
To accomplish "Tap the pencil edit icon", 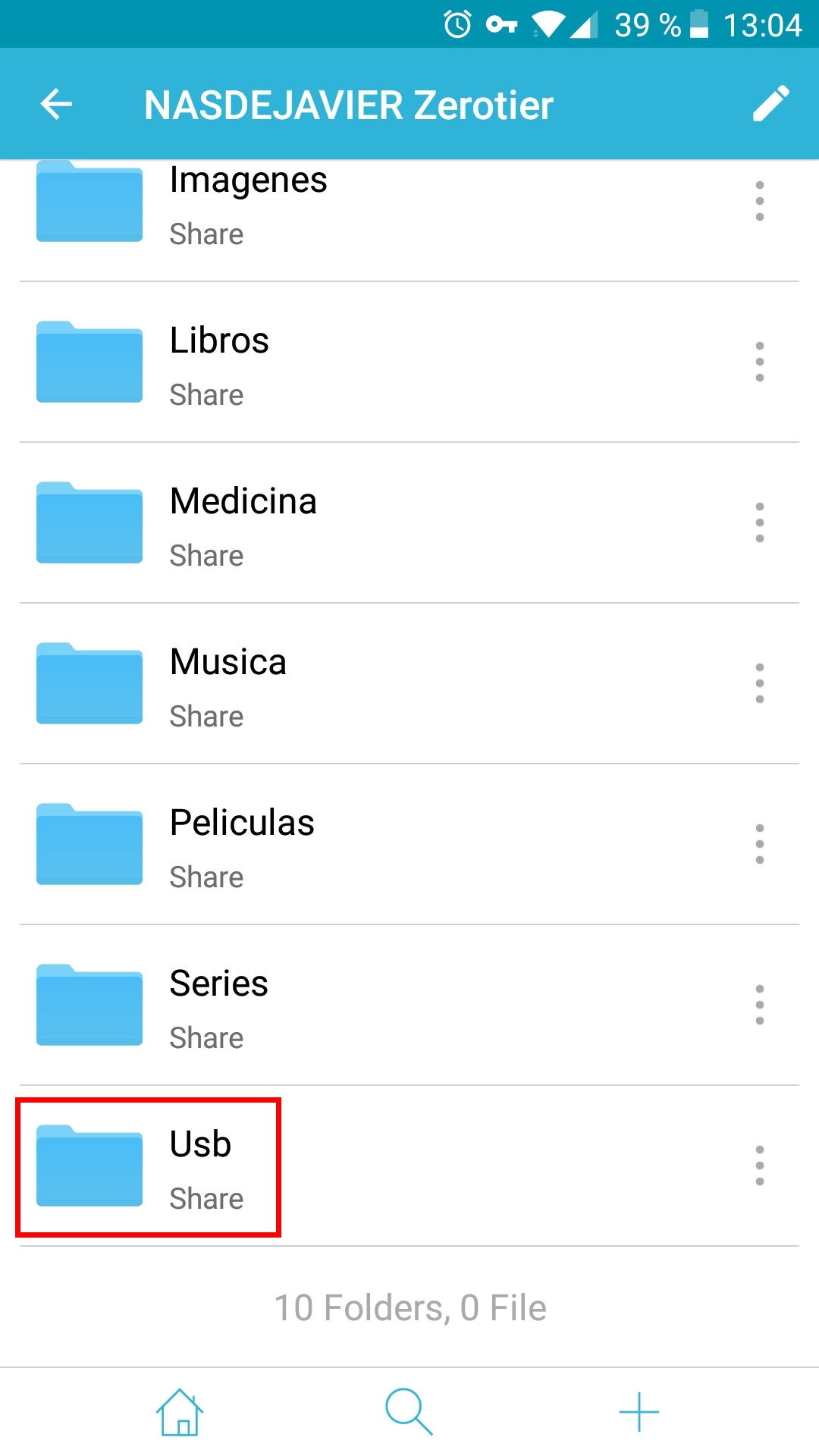I will (x=770, y=103).
